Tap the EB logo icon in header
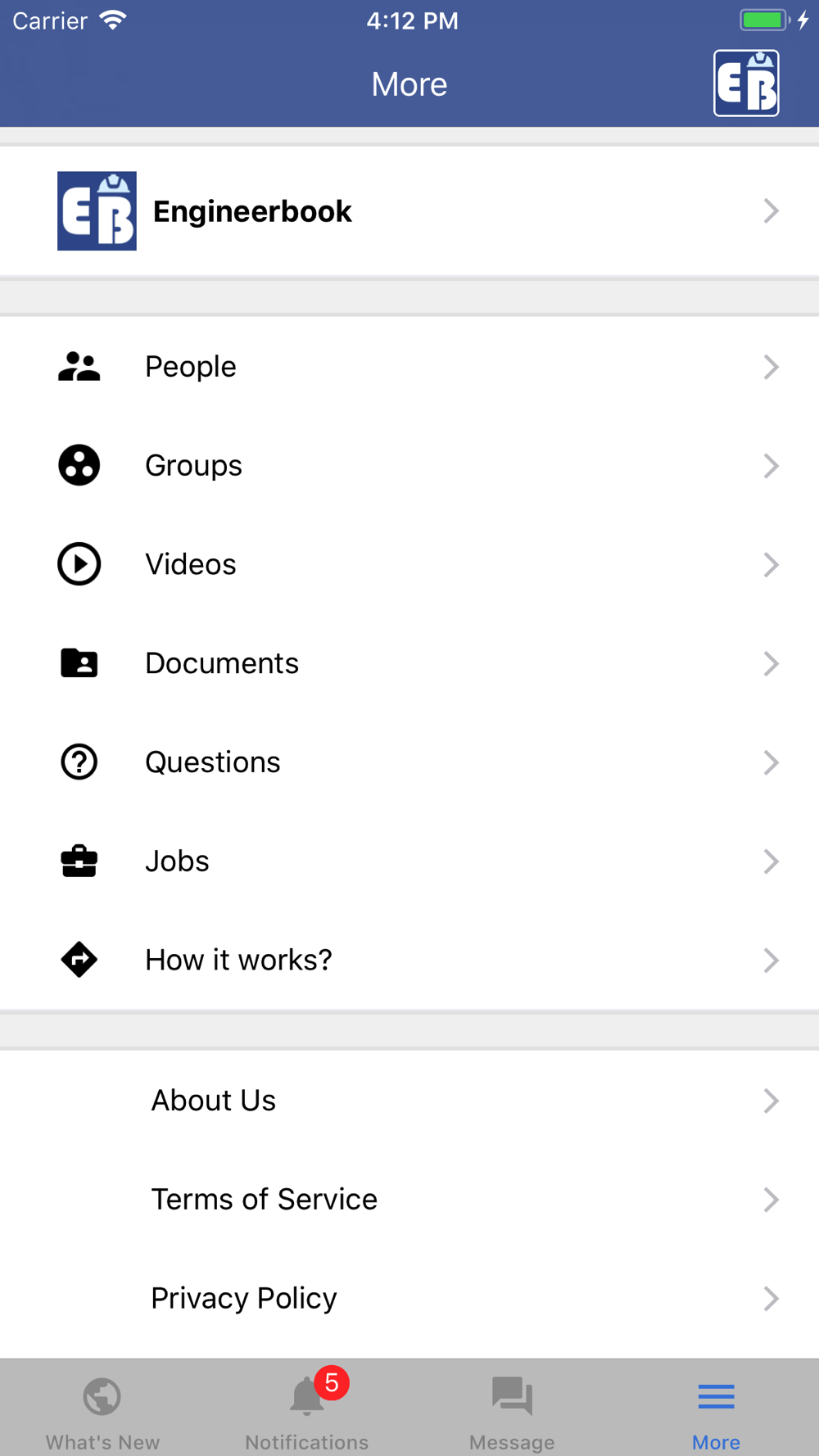 746,84
